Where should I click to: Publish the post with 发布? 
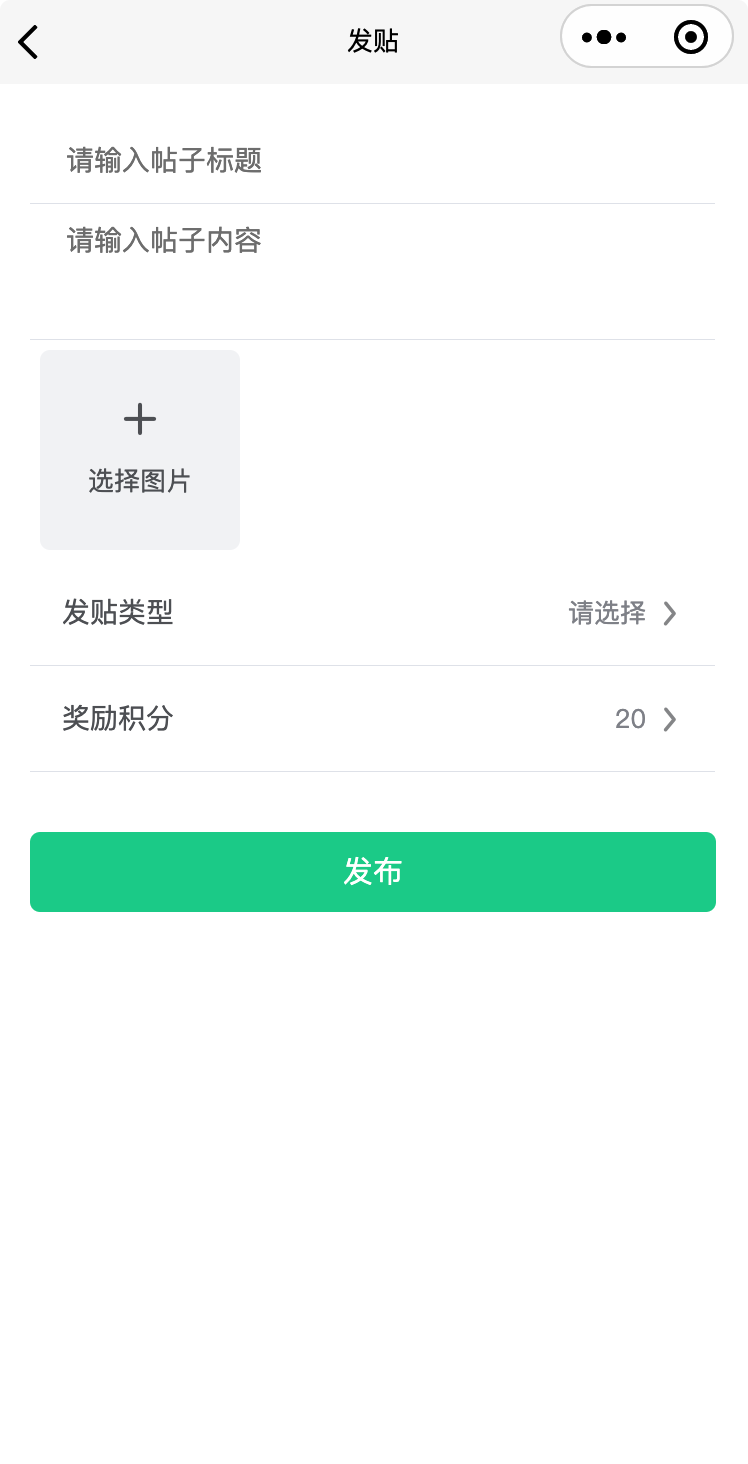[373, 872]
